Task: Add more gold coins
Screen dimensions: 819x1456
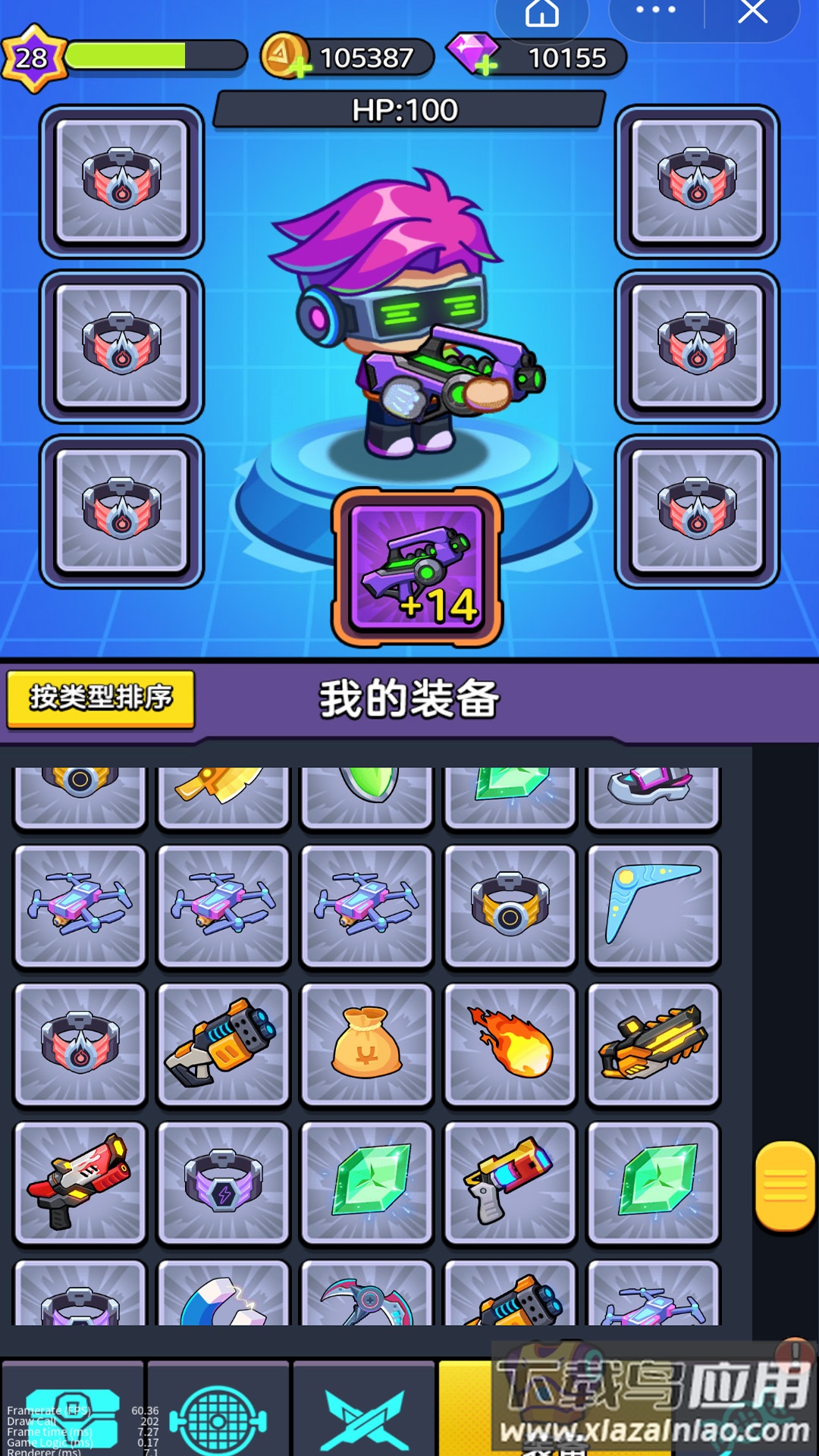Action: [x=300, y=68]
